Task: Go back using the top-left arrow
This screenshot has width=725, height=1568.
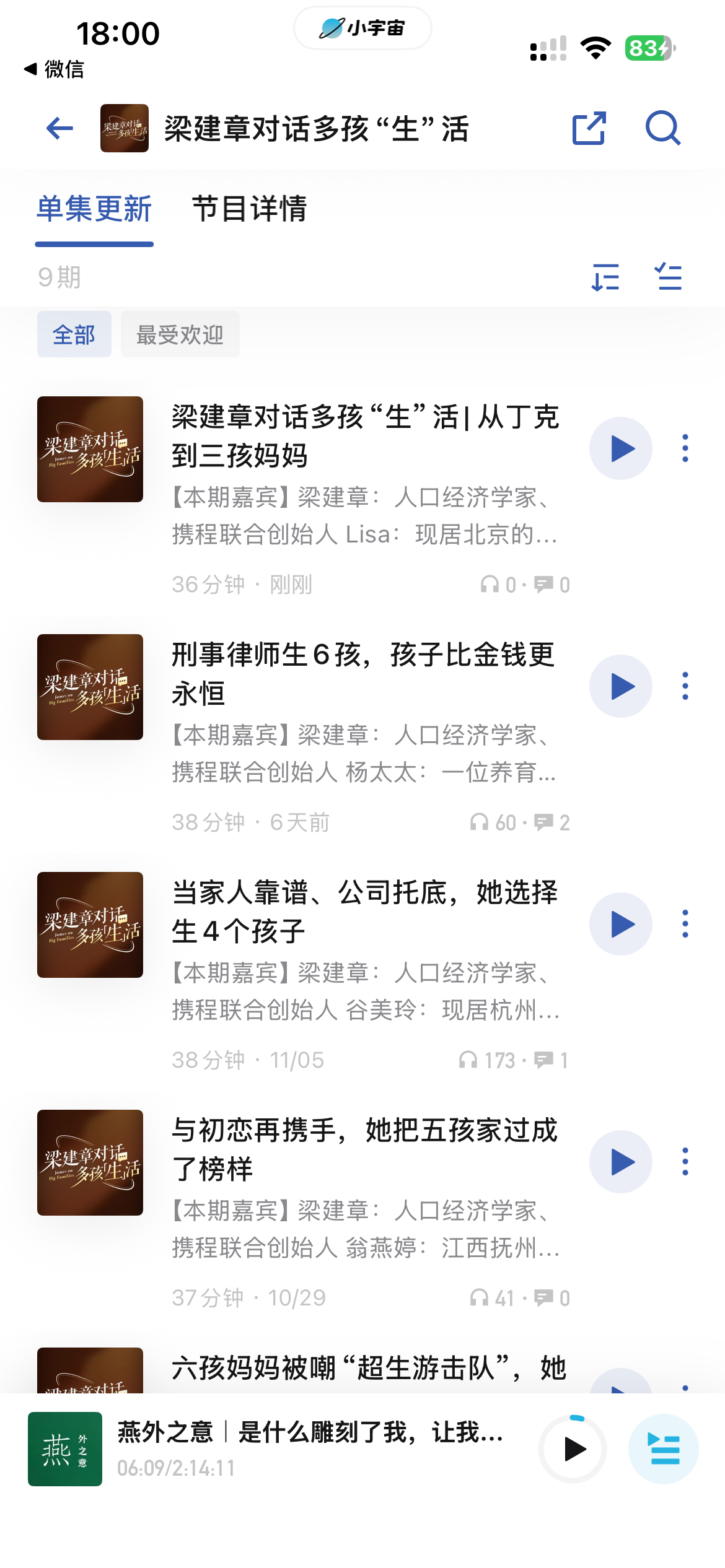Action: coord(60,129)
